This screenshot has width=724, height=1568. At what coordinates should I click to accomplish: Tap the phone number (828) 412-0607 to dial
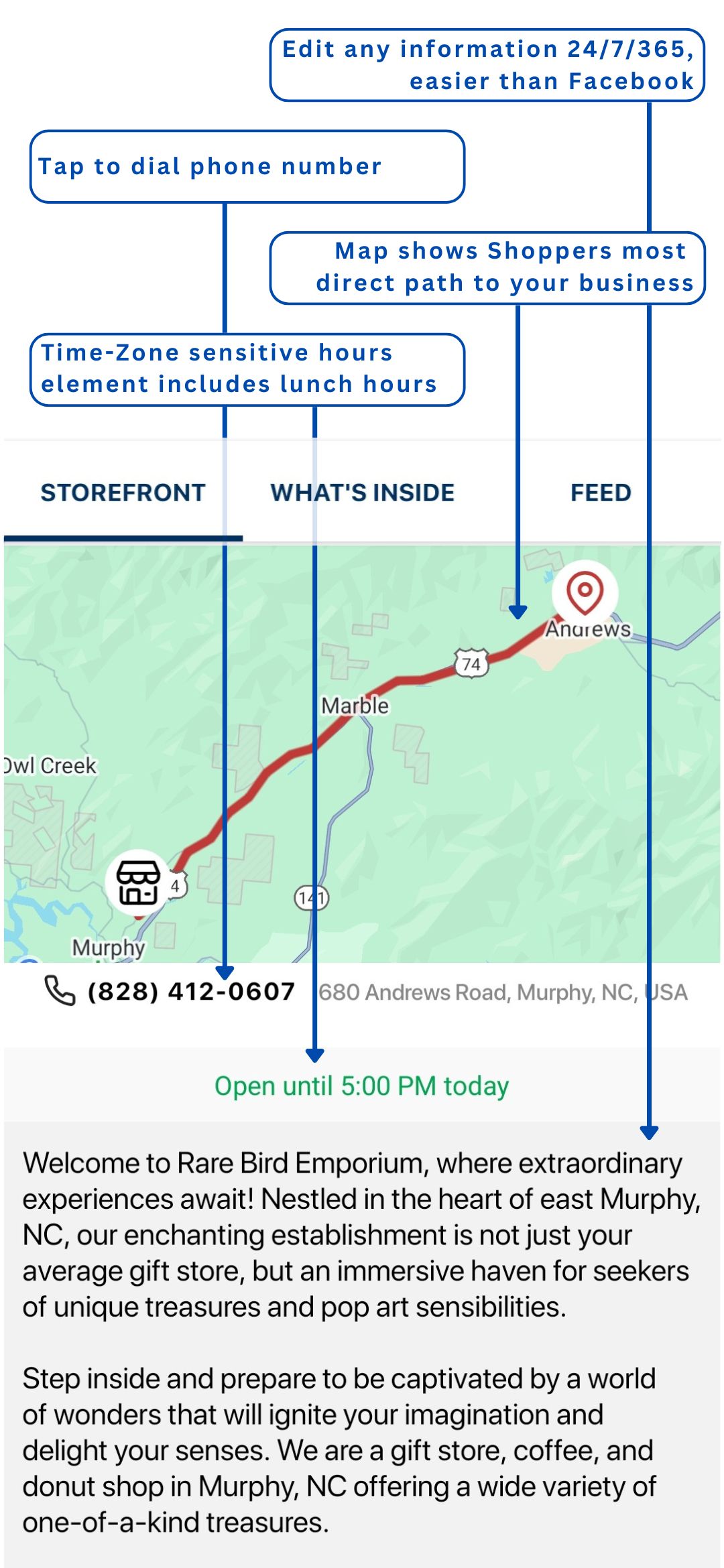point(190,990)
